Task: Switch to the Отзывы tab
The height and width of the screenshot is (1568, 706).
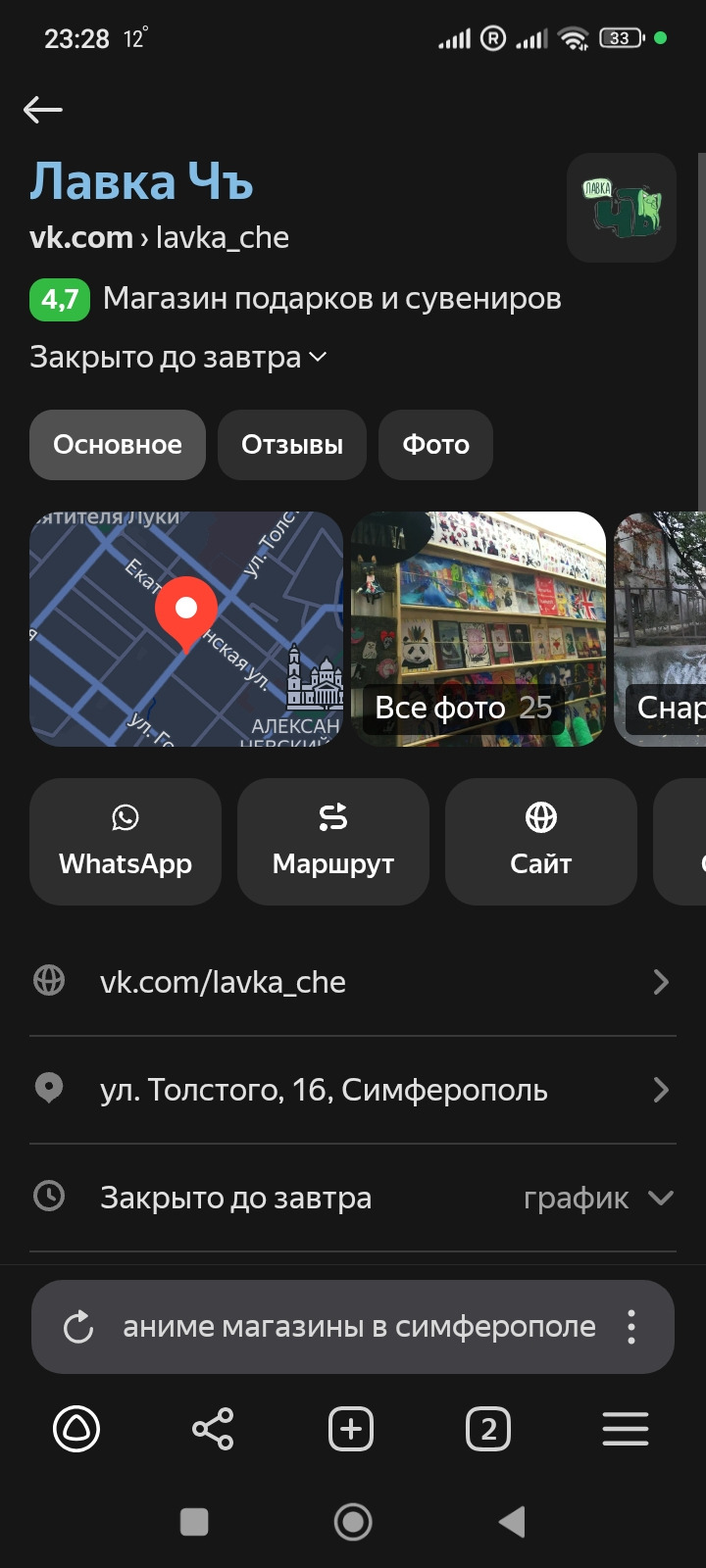Action: coord(292,445)
